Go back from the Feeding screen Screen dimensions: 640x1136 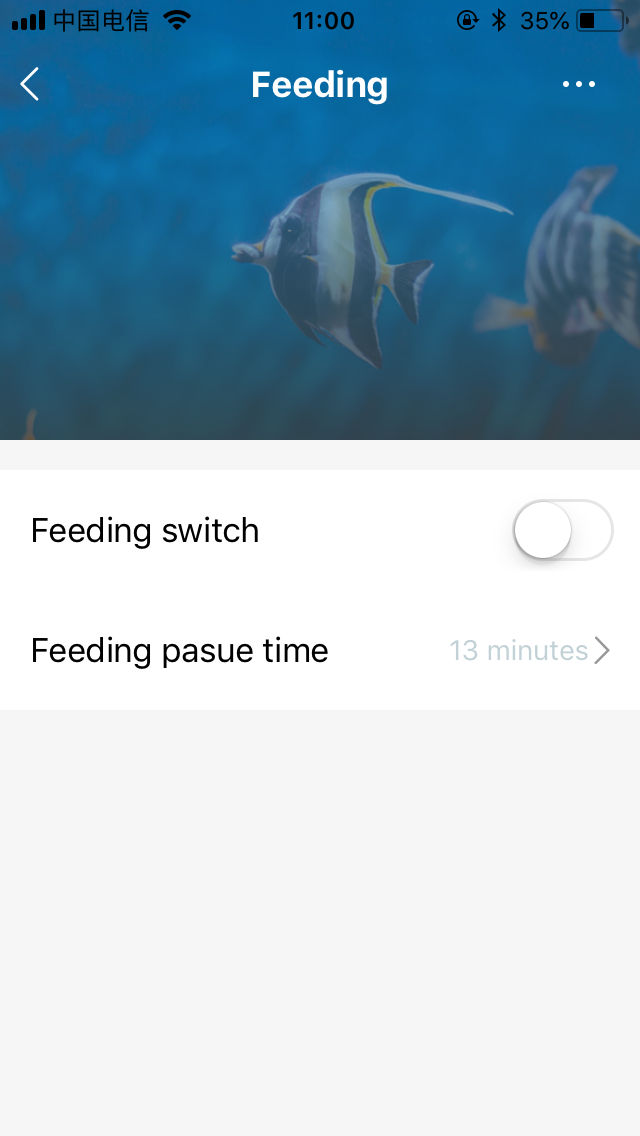tap(30, 84)
